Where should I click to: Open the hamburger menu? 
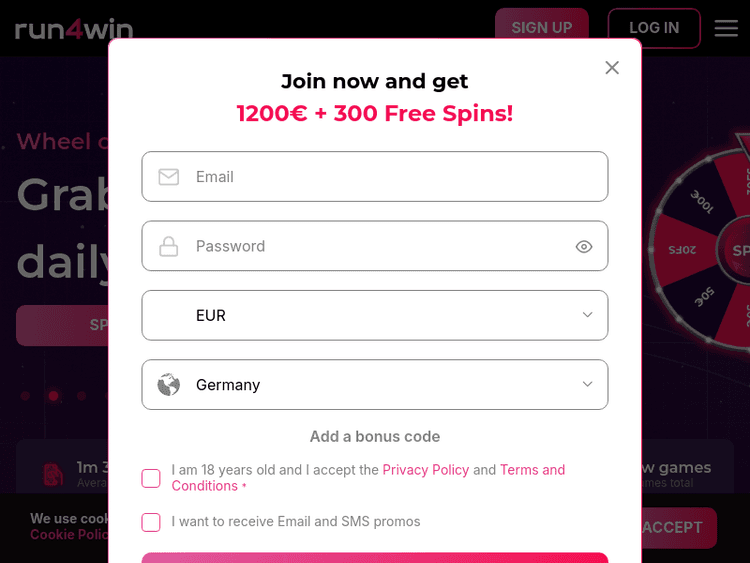pyautogui.click(x=726, y=28)
